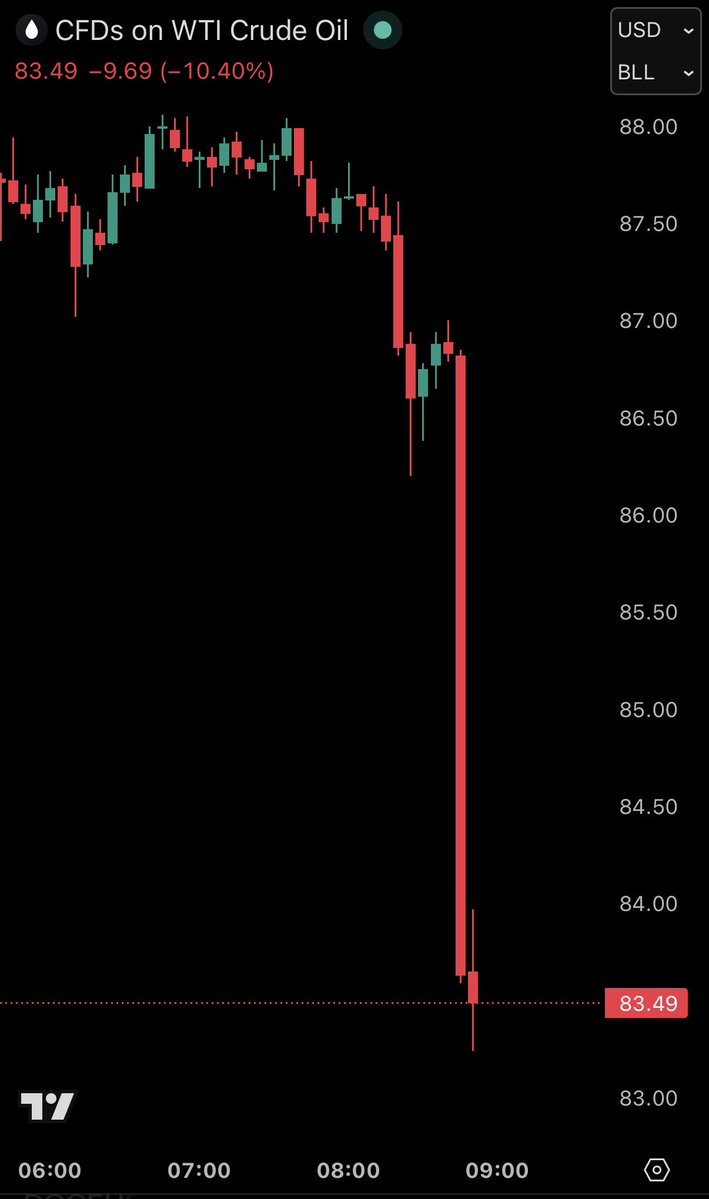Tap the CFDs on WTI Crude Oil title
This screenshot has width=709, height=1199.
pos(201,31)
